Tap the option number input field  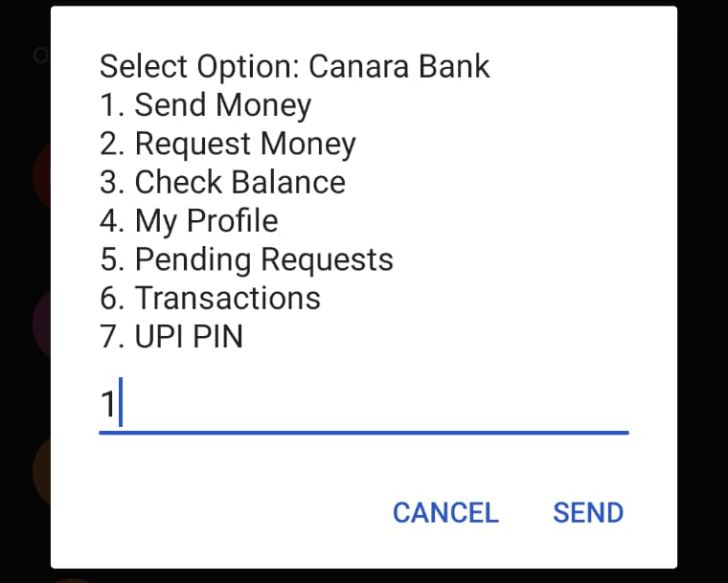(363, 406)
